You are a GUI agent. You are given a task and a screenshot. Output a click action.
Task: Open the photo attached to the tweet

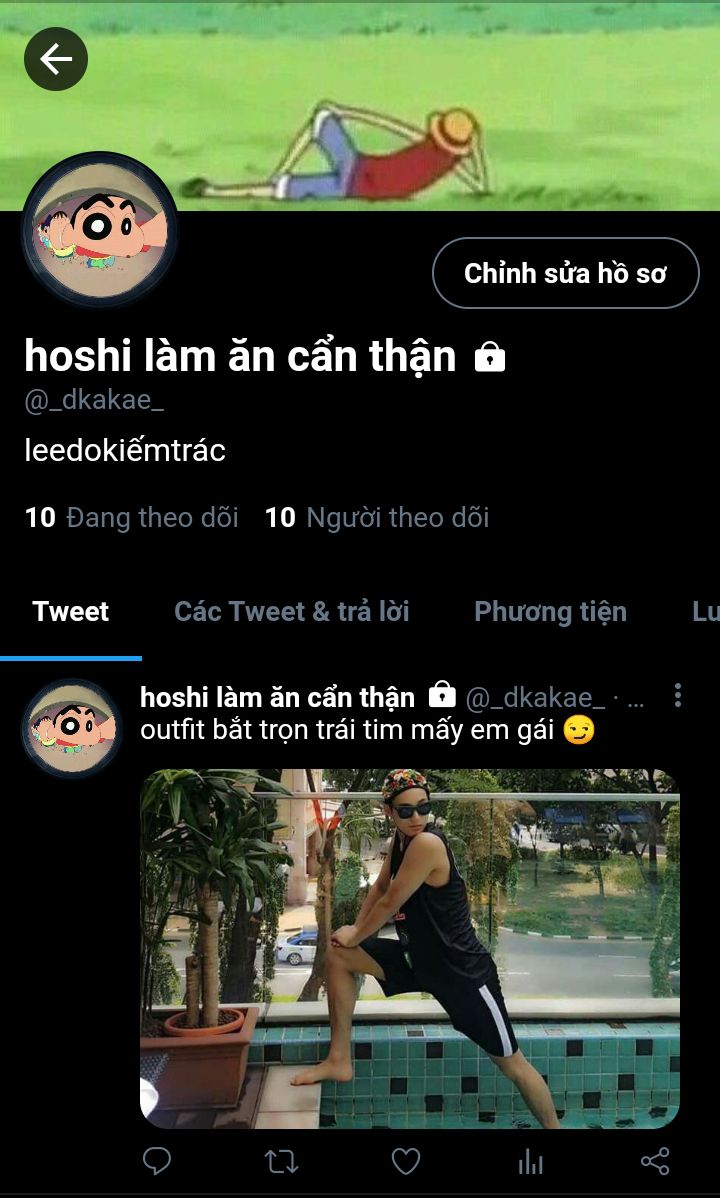pyautogui.click(x=409, y=948)
